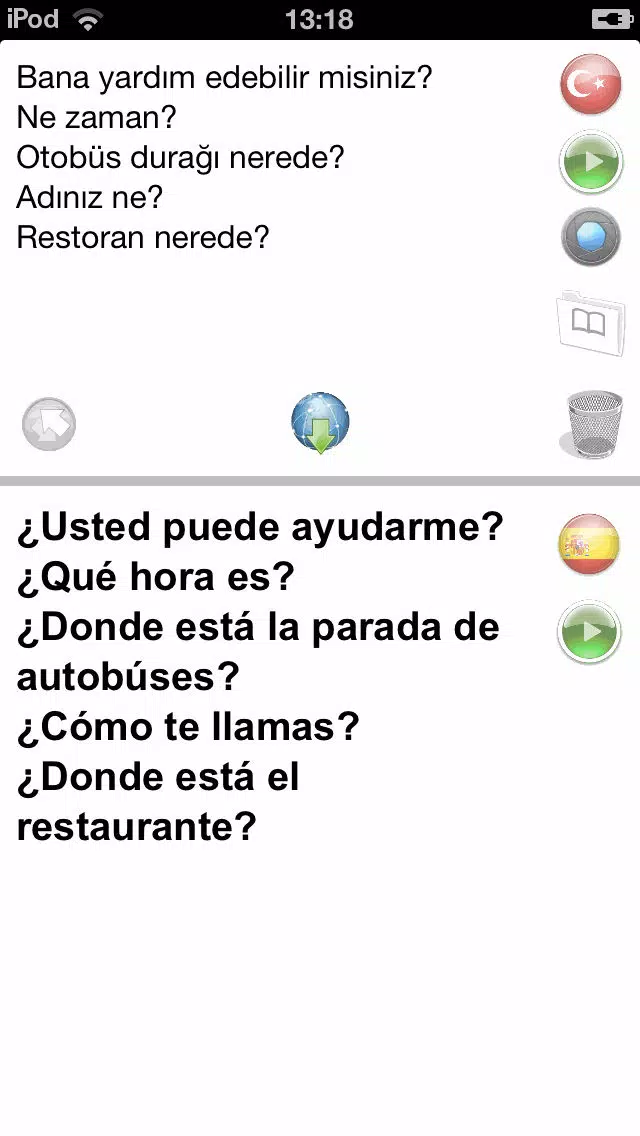Open the phrasebook folder icon
Image resolution: width=640 pixels, height=1136 pixels.
(591, 322)
